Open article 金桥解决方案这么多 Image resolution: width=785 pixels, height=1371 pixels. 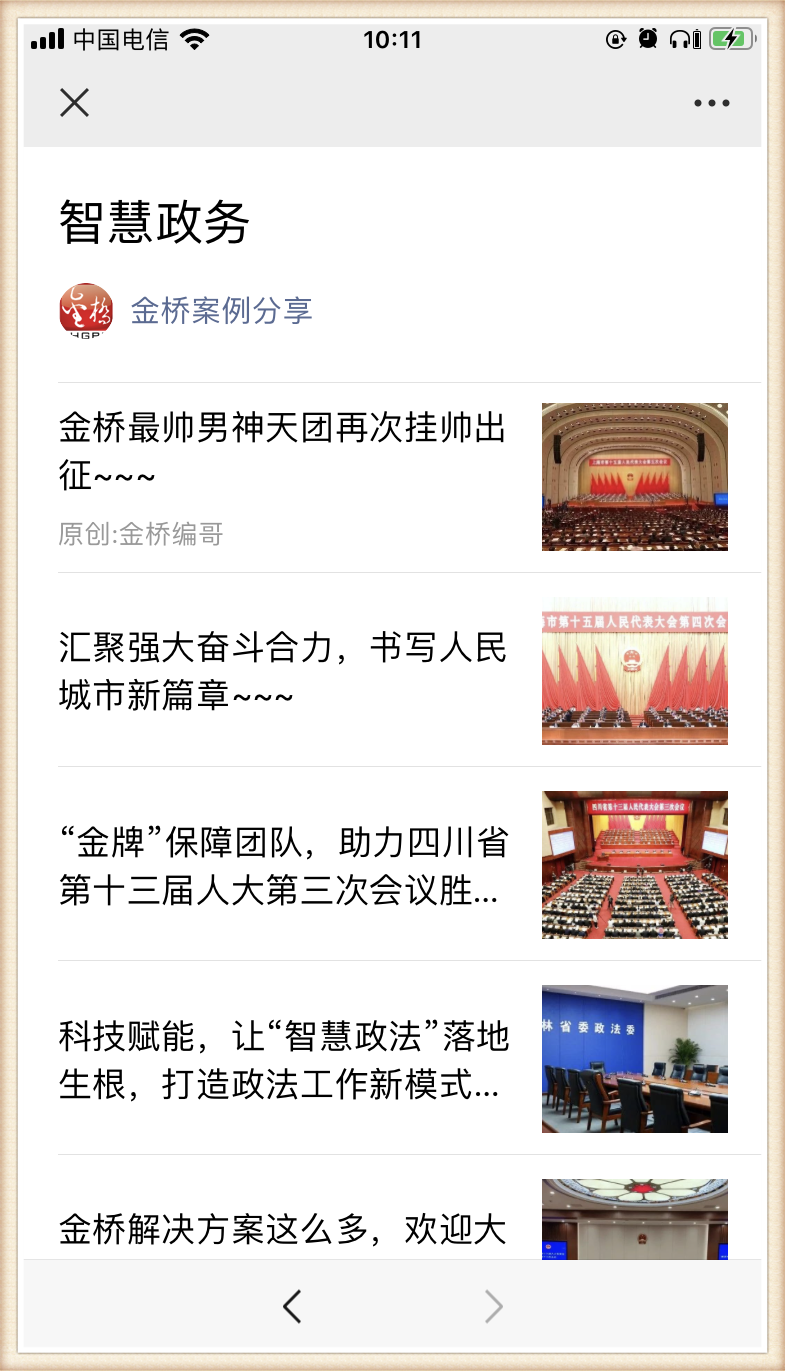click(282, 1229)
